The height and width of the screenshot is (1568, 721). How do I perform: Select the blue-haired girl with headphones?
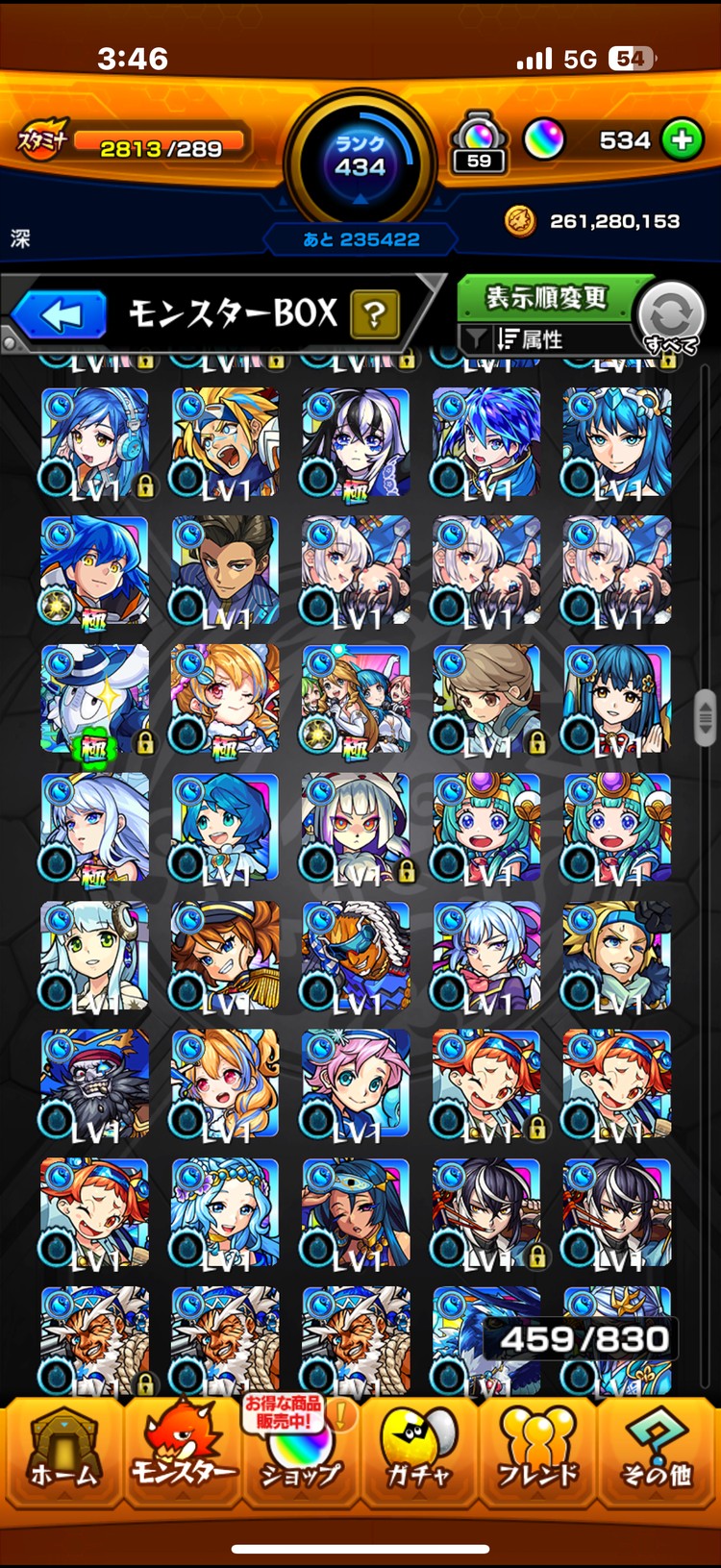(x=95, y=442)
